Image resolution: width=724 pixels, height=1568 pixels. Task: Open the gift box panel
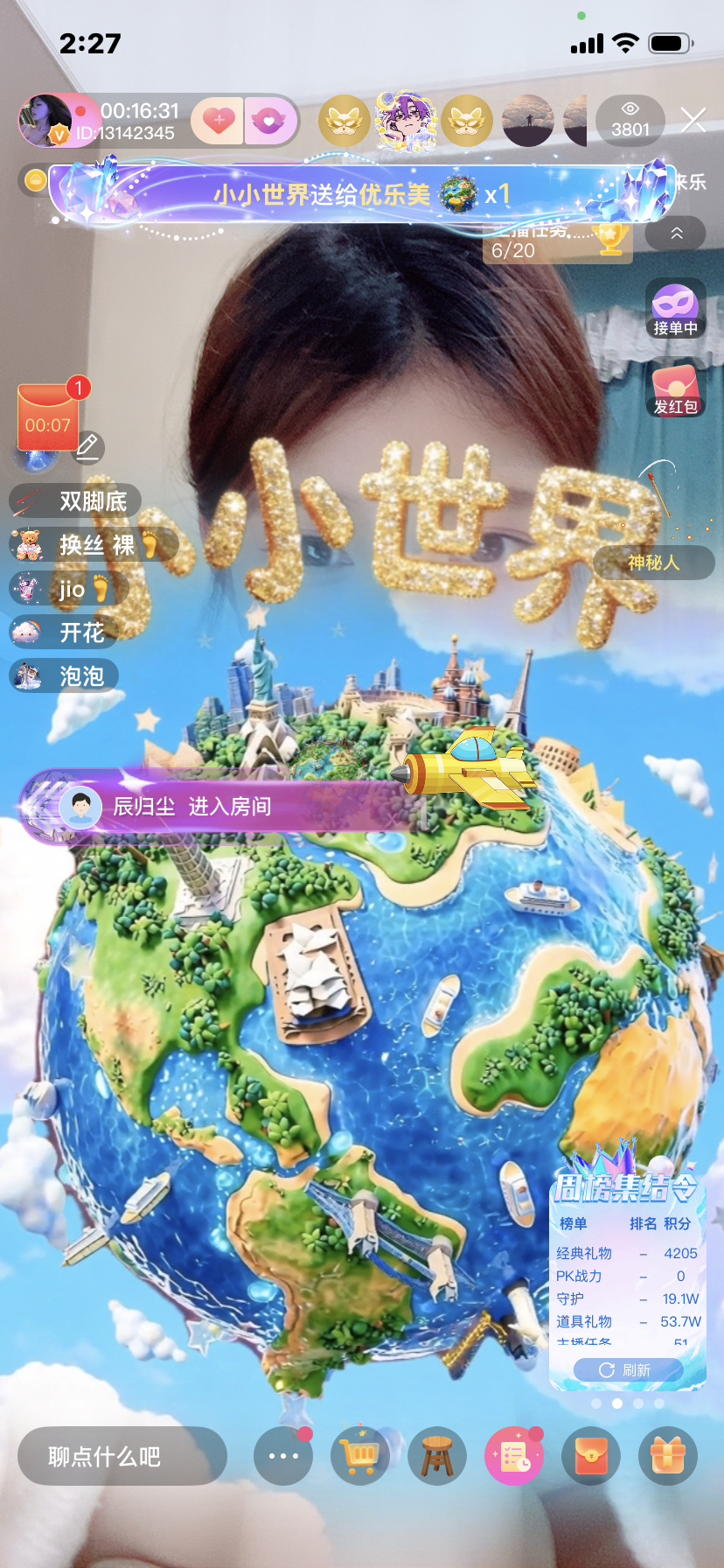click(668, 1456)
